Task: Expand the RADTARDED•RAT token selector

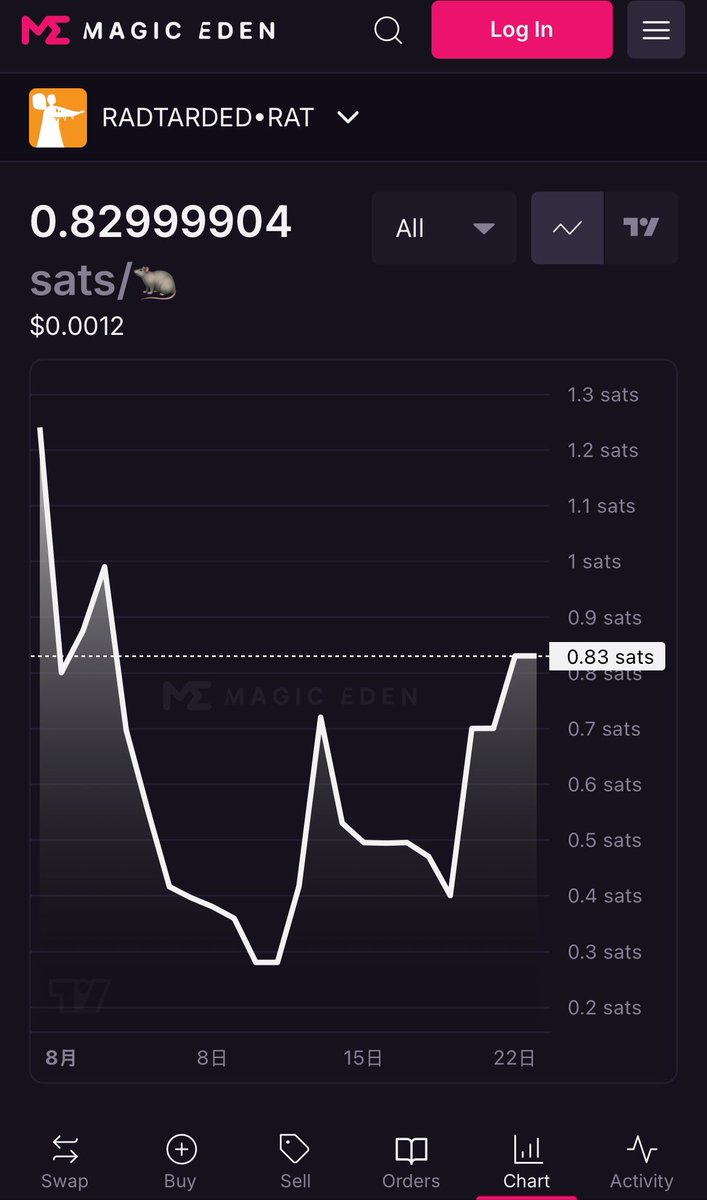Action: point(195,117)
